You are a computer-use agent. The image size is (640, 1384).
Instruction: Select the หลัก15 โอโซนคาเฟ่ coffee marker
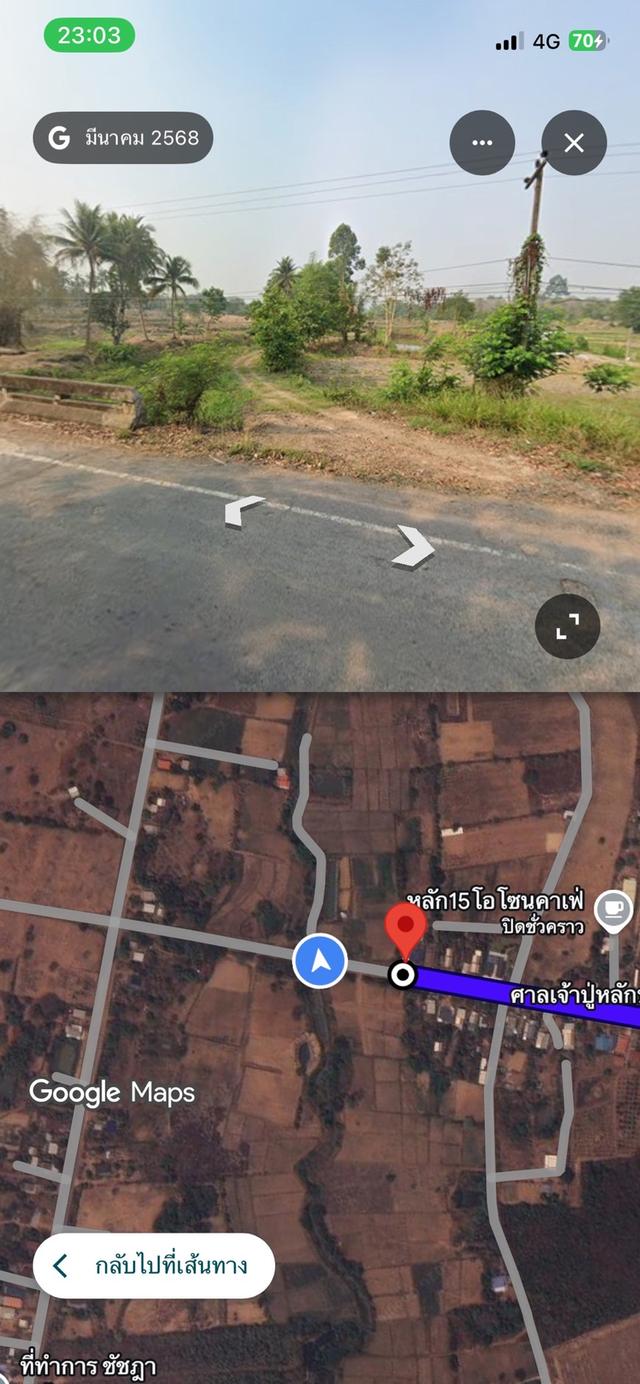612,910
